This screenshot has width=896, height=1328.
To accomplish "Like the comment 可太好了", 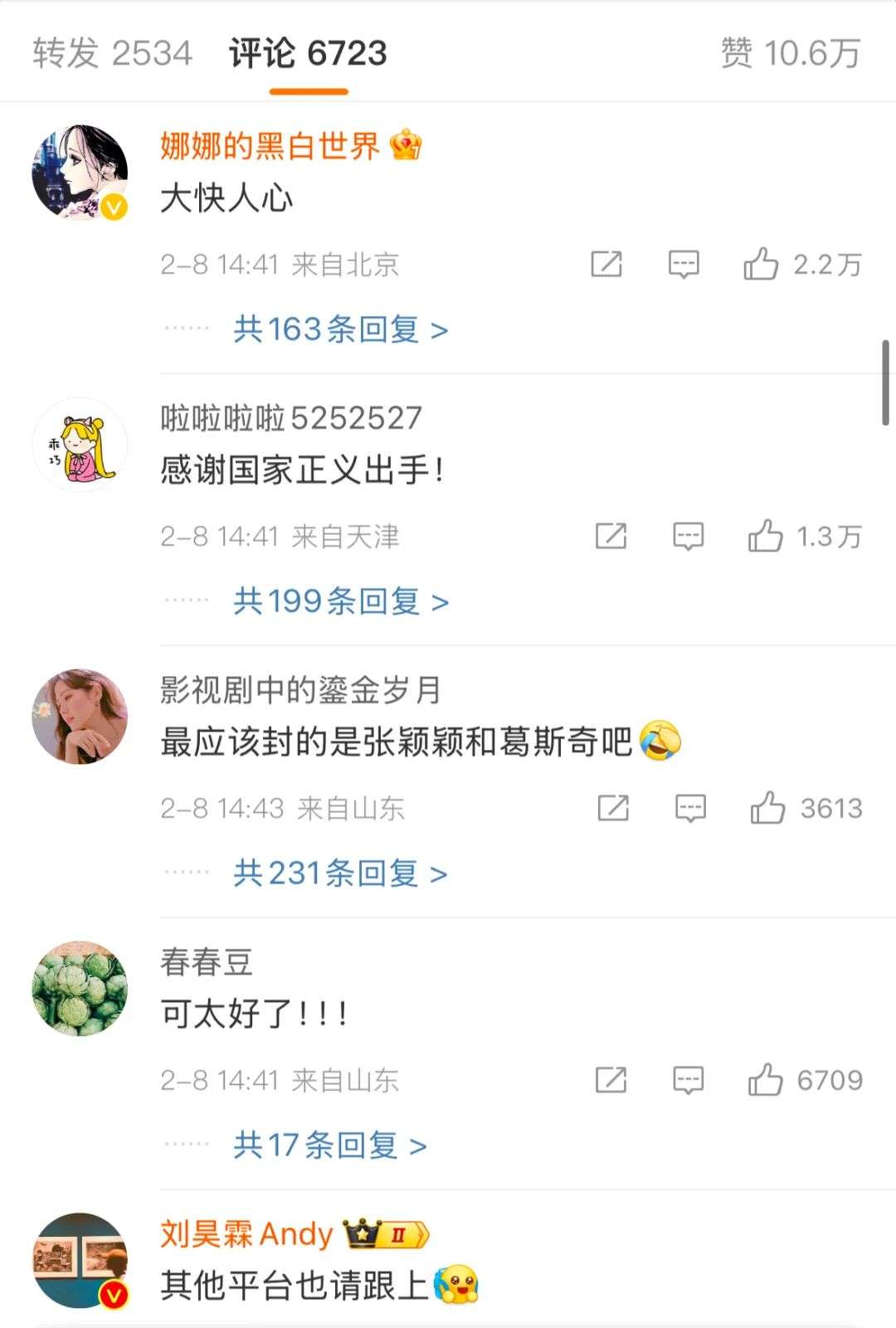I will [x=765, y=1080].
